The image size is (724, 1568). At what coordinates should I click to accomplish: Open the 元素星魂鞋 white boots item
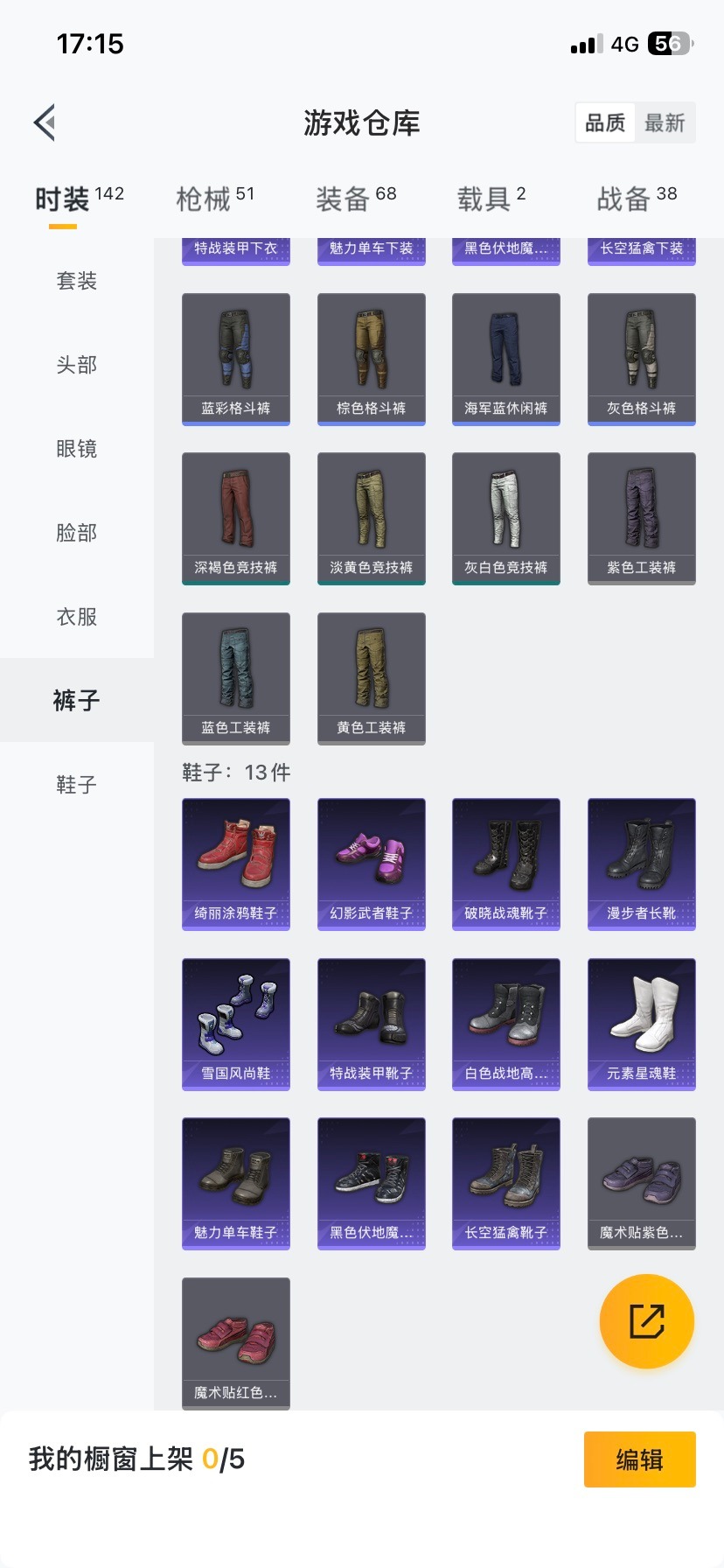641,1024
